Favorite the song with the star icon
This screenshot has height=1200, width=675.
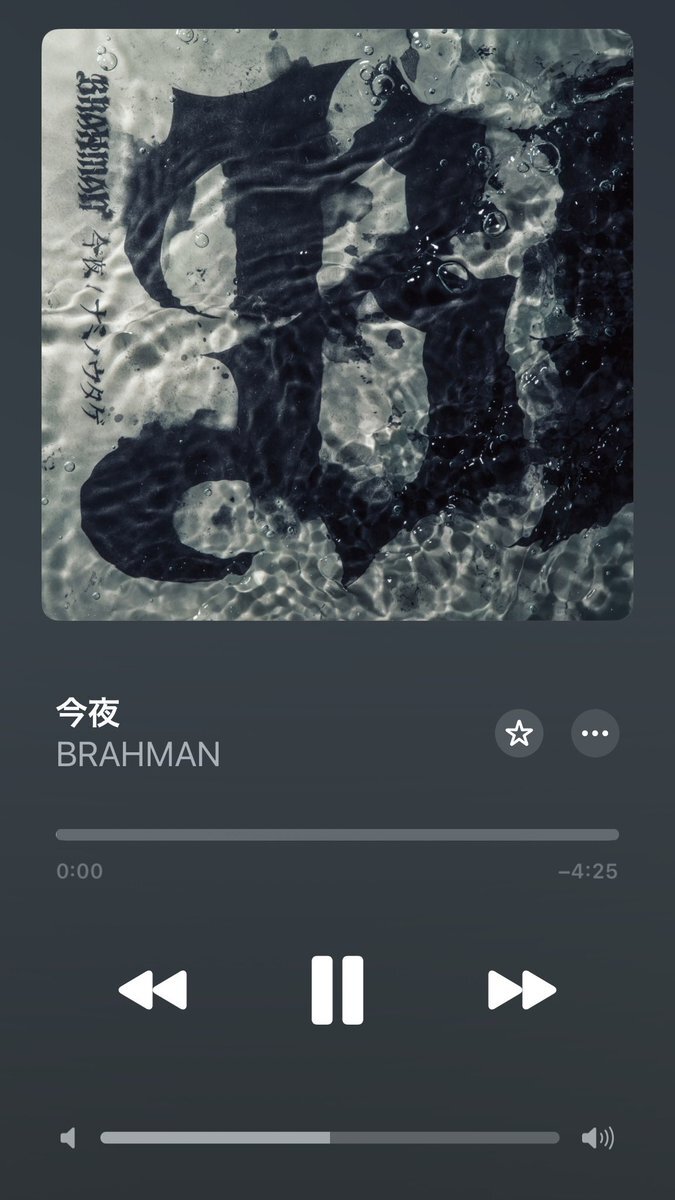pyautogui.click(x=519, y=734)
